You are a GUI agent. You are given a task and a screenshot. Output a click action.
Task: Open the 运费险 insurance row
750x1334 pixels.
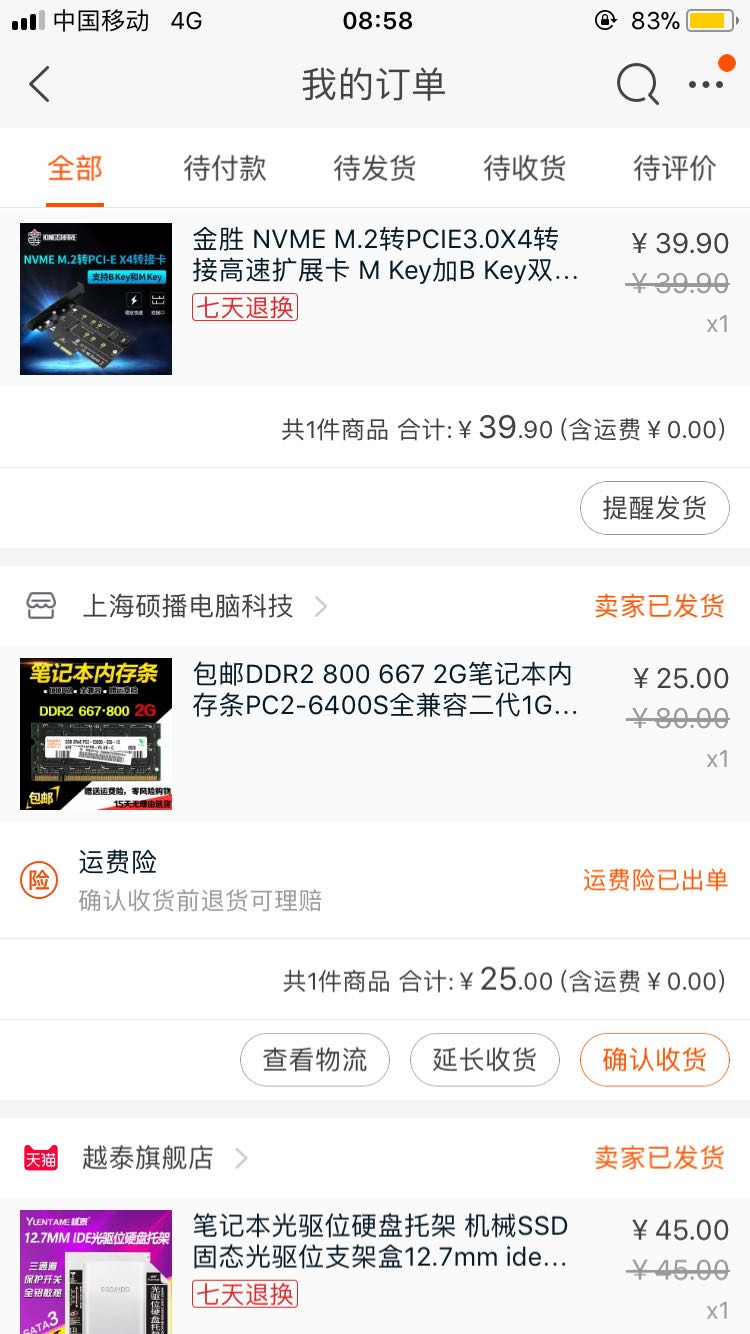click(x=375, y=880)
